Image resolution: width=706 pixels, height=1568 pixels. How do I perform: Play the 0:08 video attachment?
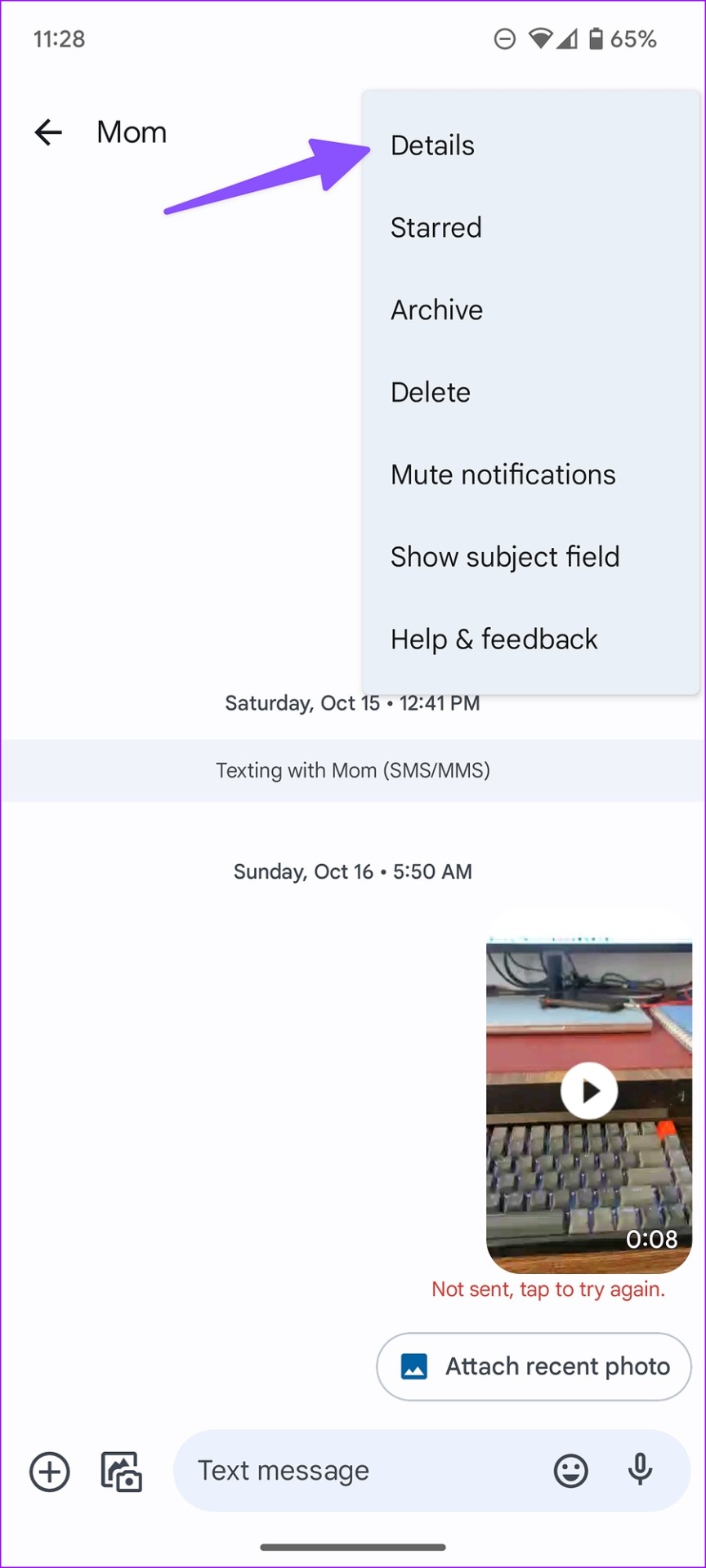pyautogui.click(x=589, y=1091)
